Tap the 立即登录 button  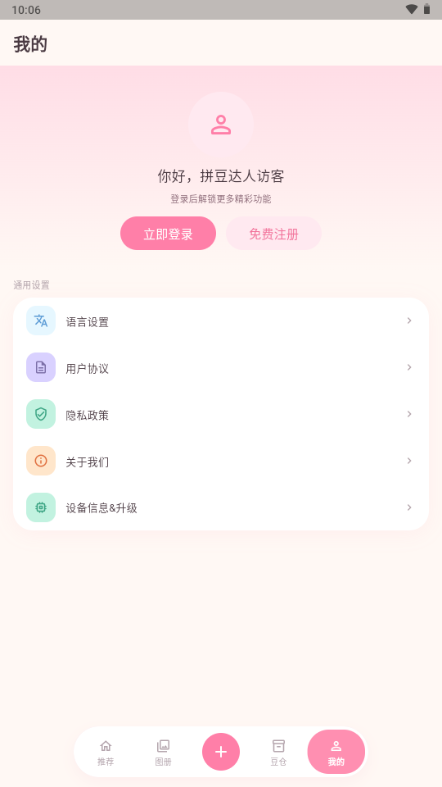point(168,233)
